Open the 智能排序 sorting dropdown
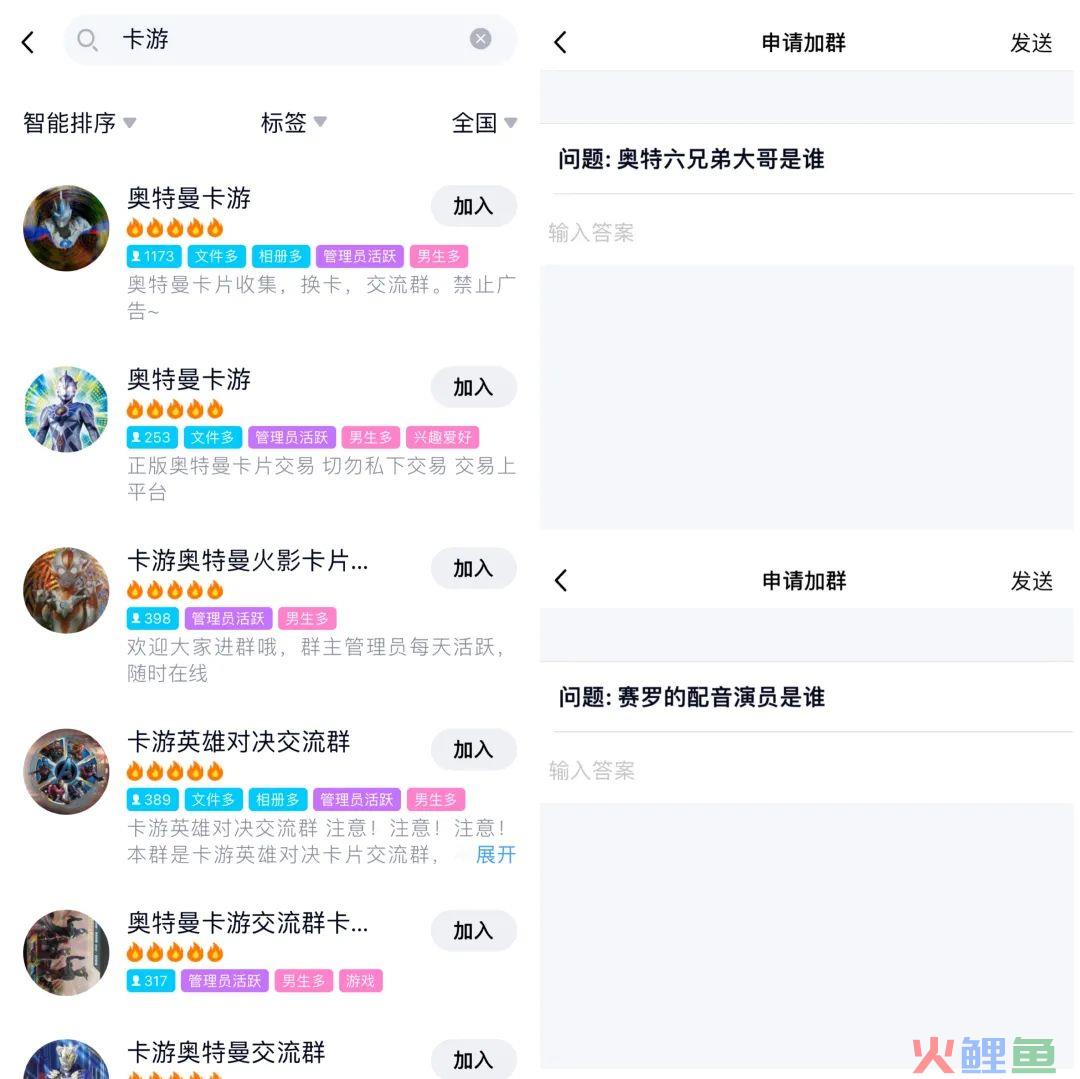 click(80, 123)
